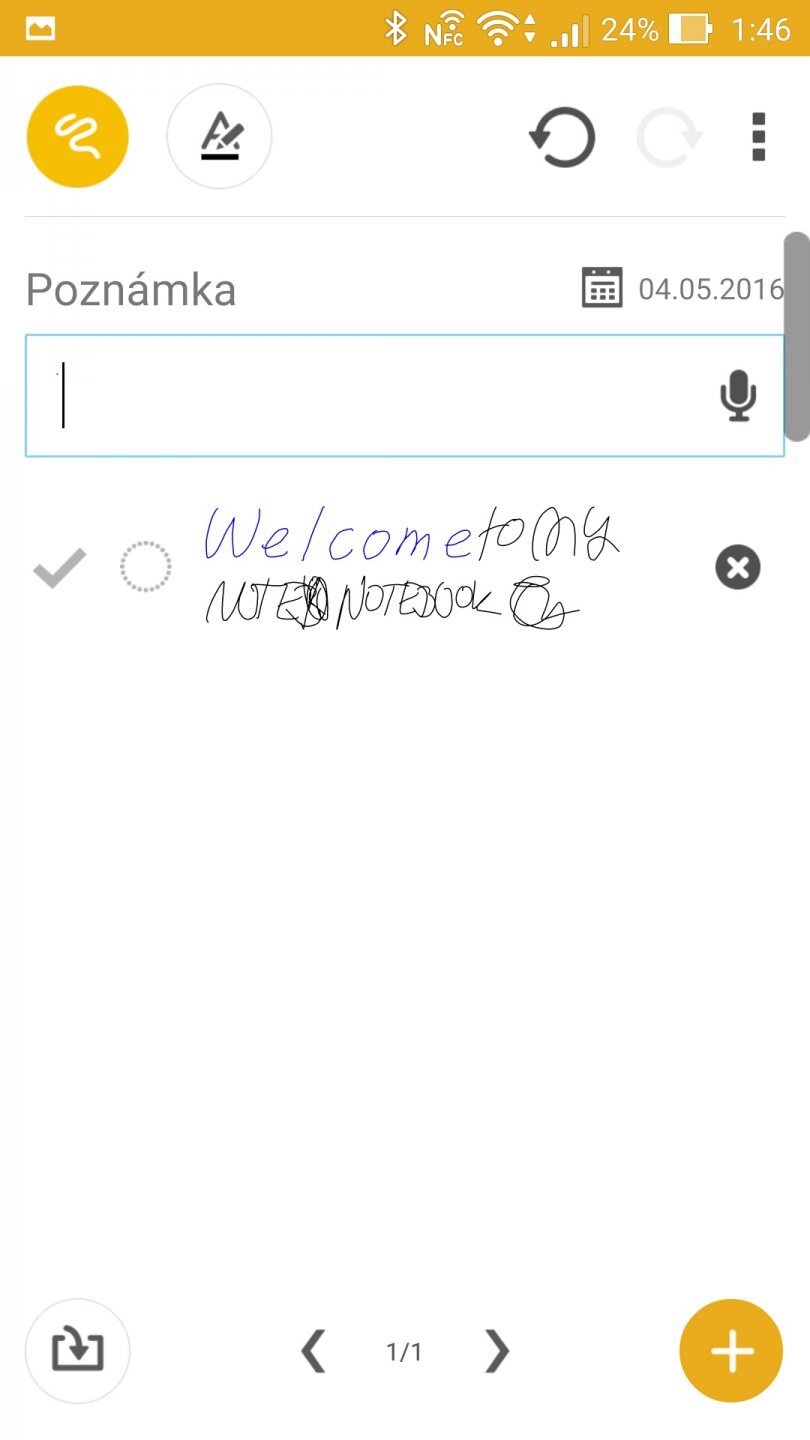This screenshot has height=1440, width=810.
Task: Select the handwriting scribble mode
Action: pos(78,136)
